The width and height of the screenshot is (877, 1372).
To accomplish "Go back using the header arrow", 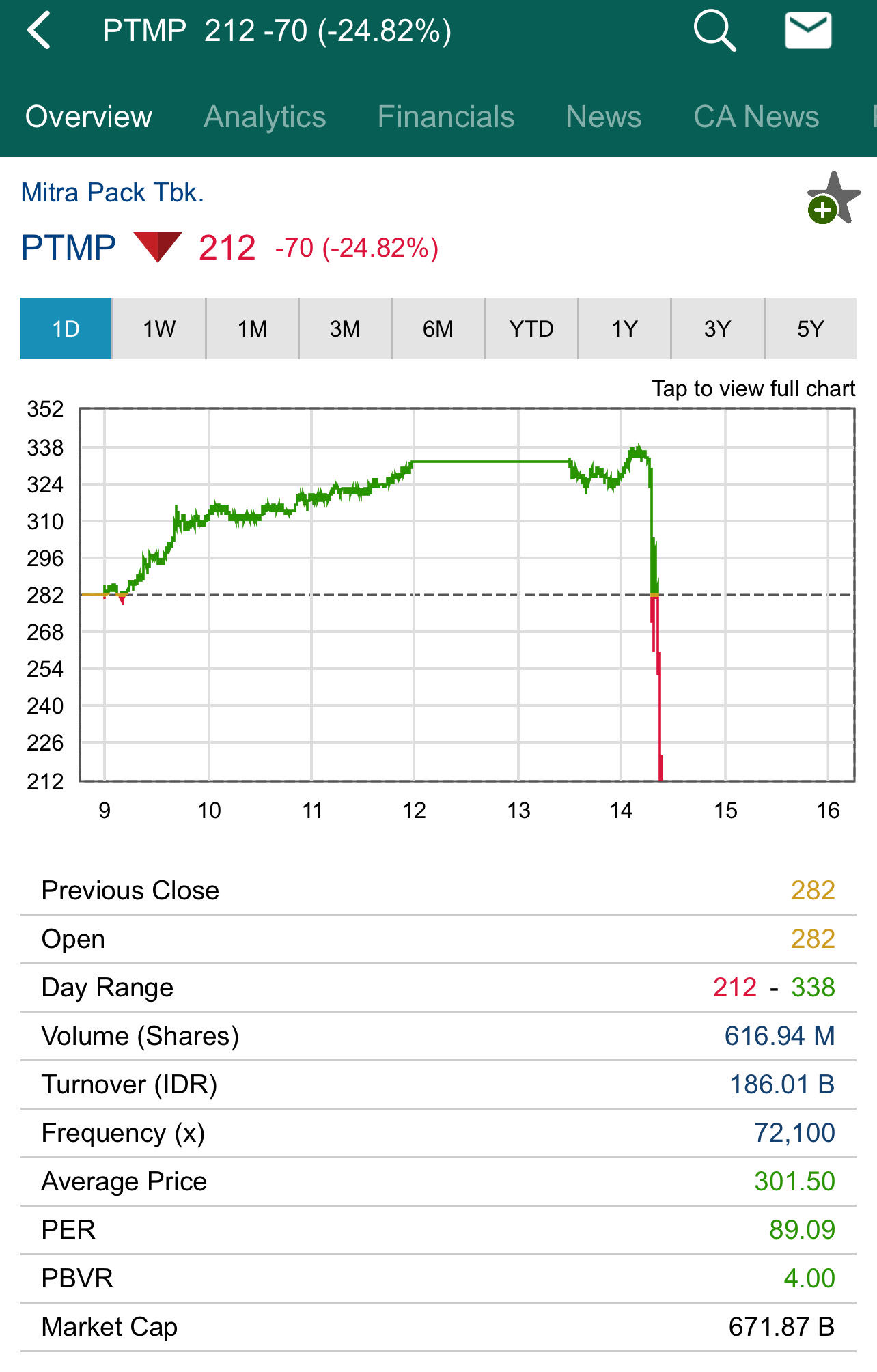I will [40, 31].
